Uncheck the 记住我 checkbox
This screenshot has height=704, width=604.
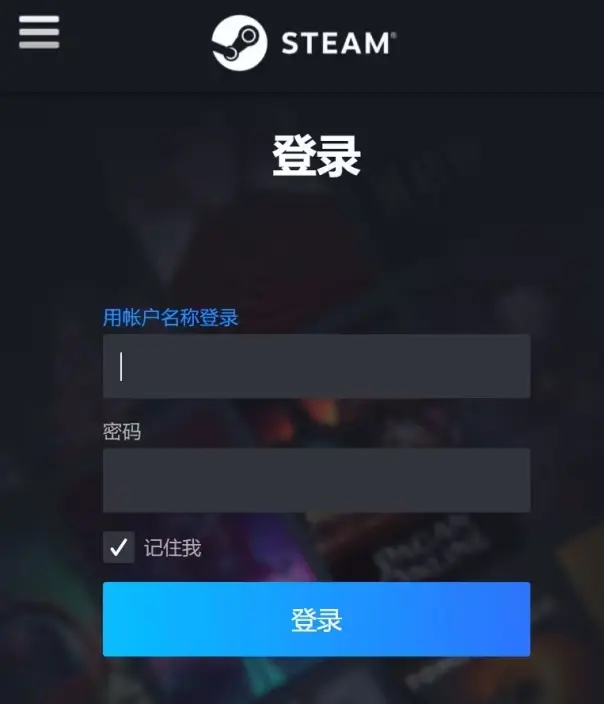(119, 547)
